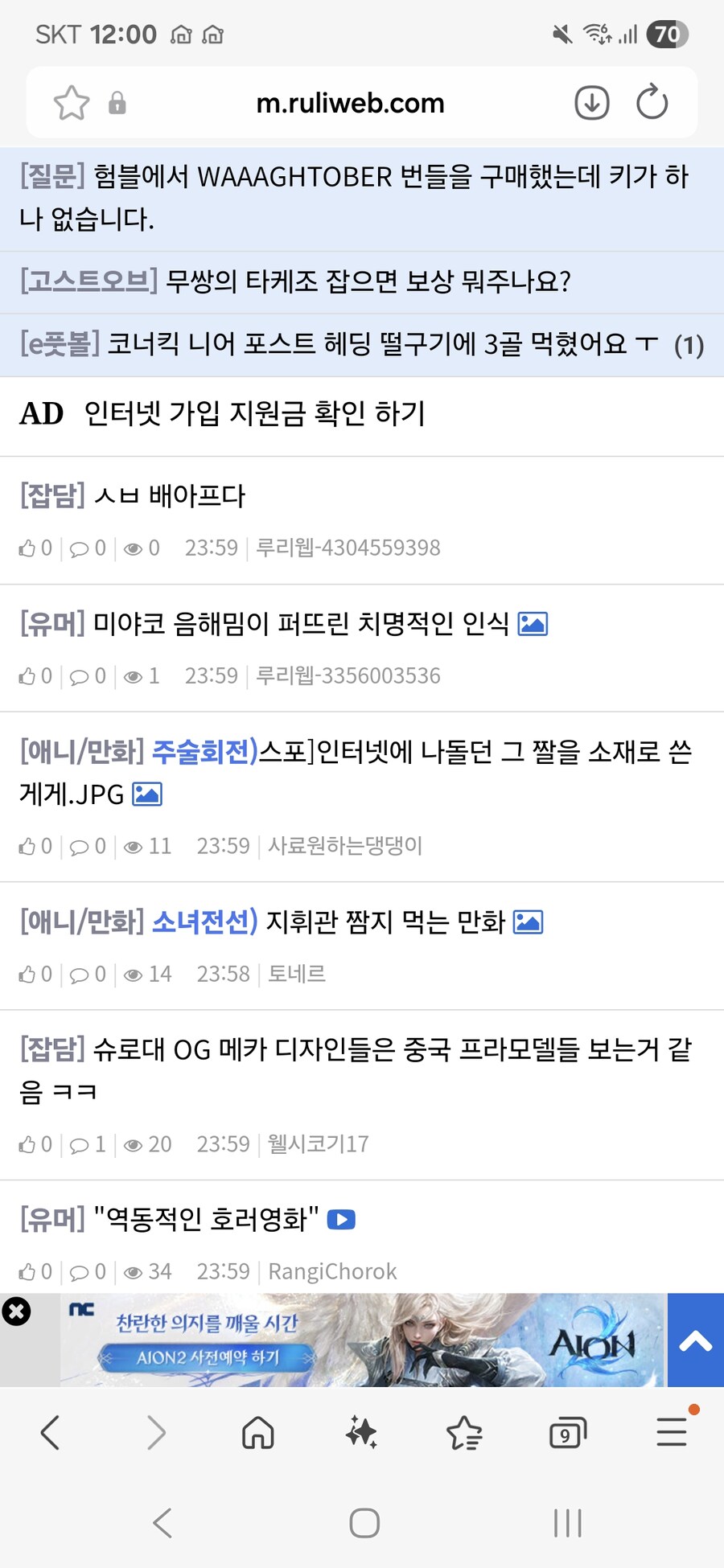
Task: Go to the browser home page
Action: point(258,1432)
